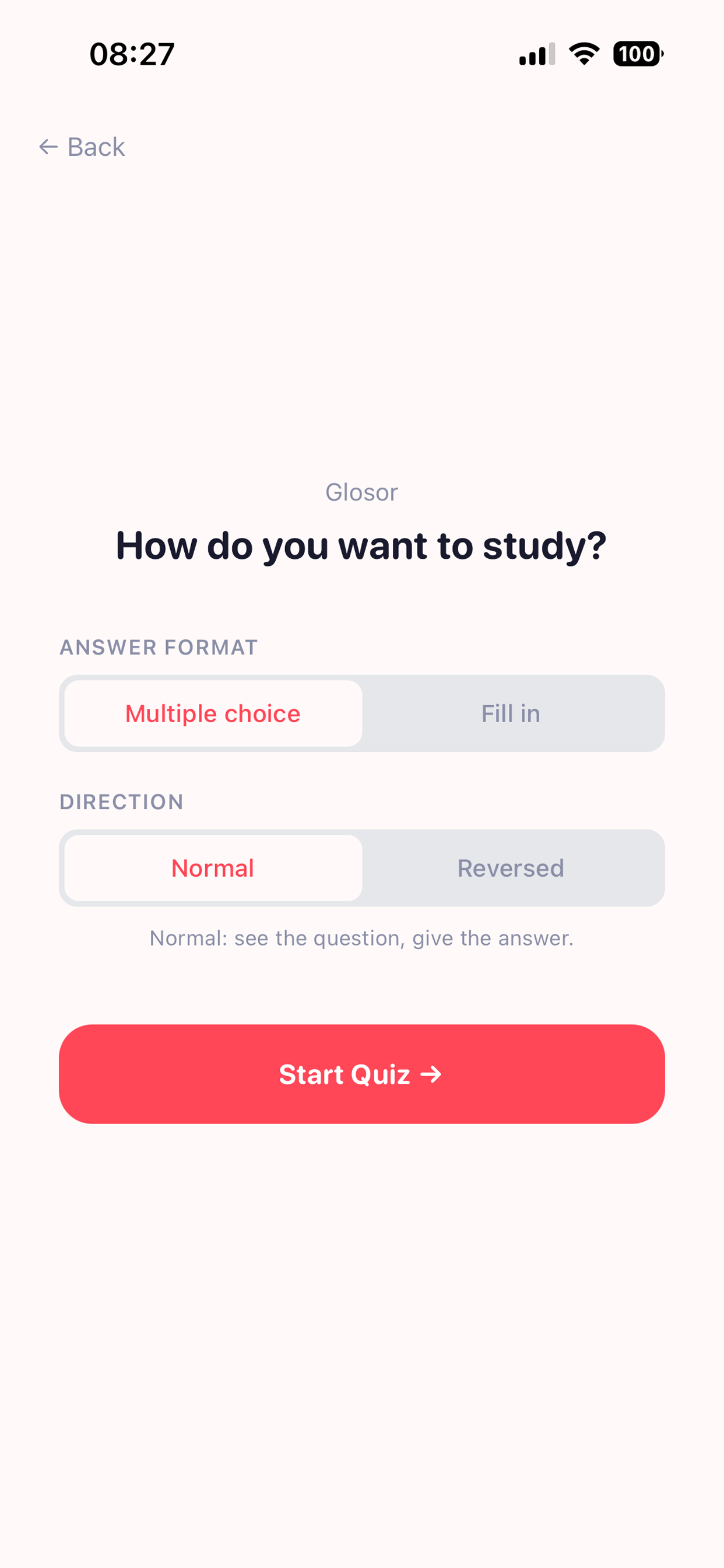Click the back arrow icon
Viewport: 724px width, 1568px height.
(48, 146)
